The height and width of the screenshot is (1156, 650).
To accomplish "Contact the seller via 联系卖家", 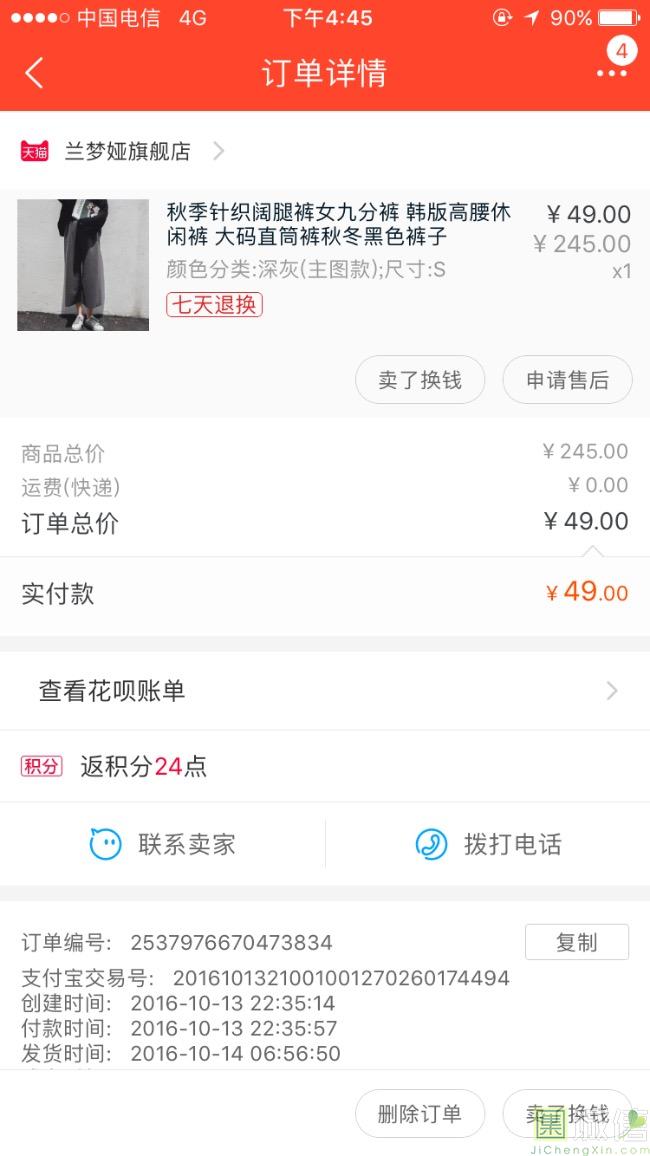I will click(x=162, y=844).
